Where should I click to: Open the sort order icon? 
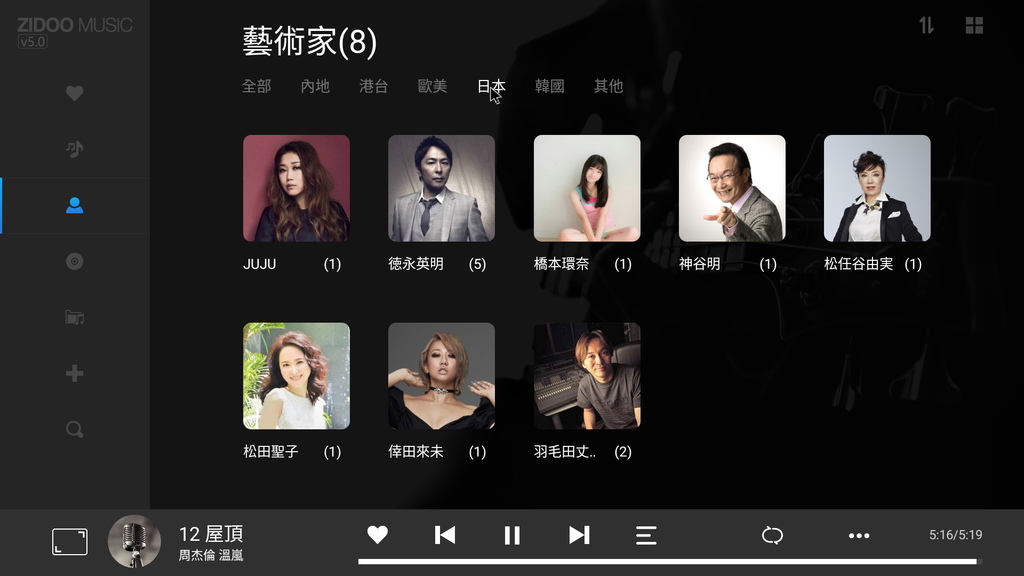[926, 26]
